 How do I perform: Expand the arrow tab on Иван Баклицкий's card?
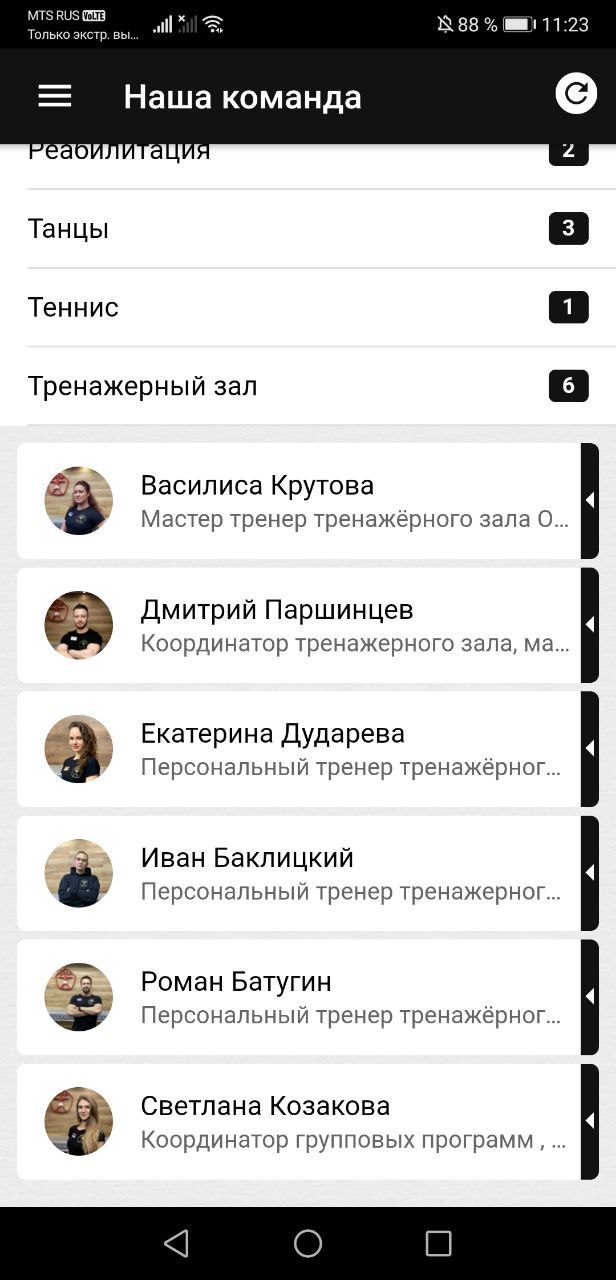pos(590,873)
